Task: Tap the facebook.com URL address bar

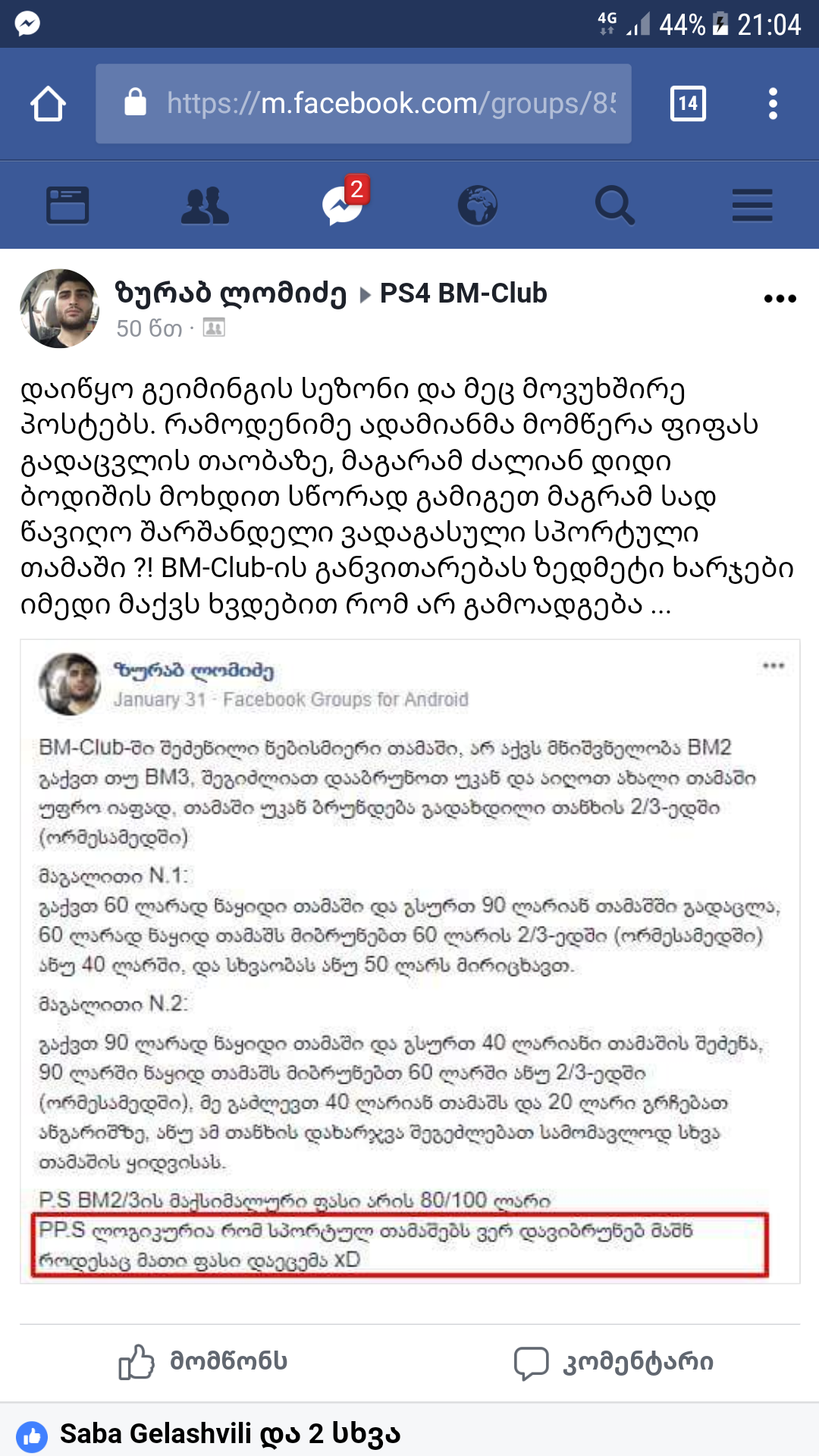Action: 364,104
